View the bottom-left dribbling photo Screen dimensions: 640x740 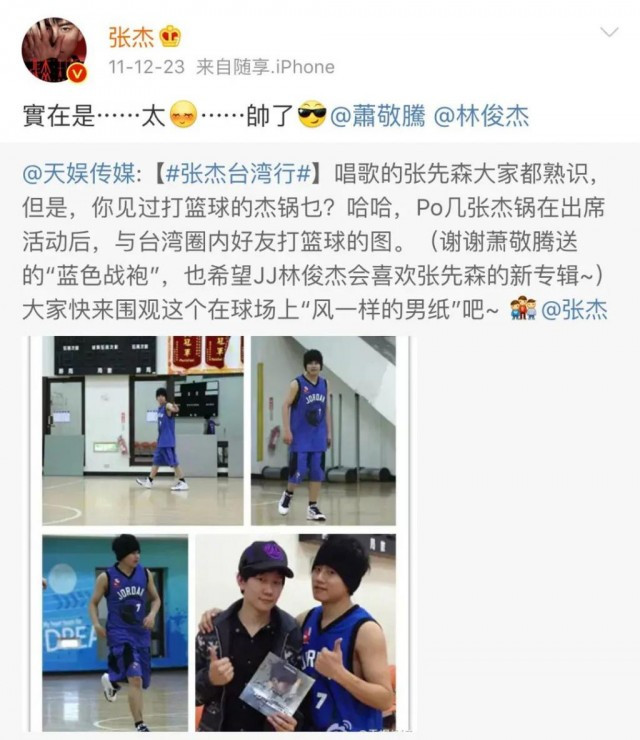click(115, 632)
